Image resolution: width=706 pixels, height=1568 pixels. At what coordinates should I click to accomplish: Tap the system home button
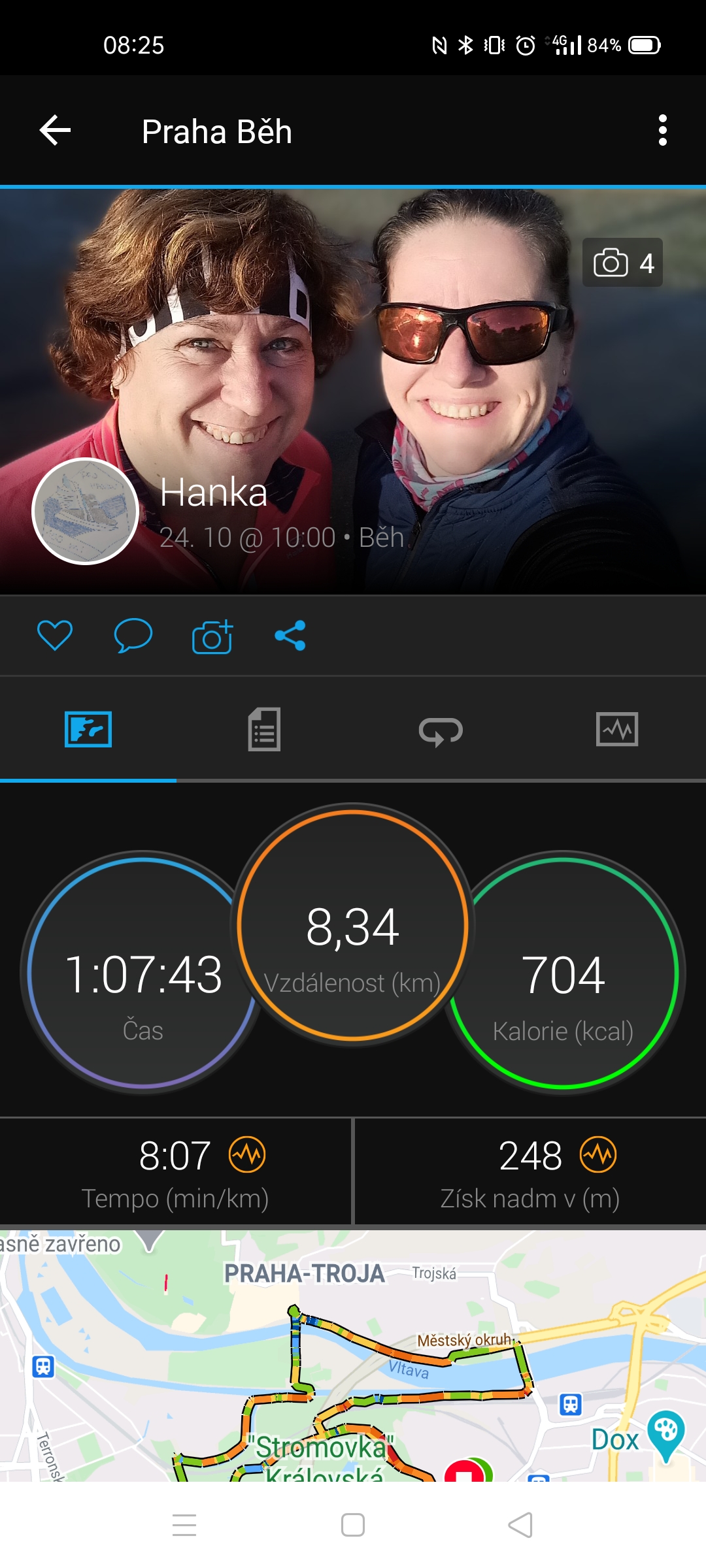click(353, 1526)
